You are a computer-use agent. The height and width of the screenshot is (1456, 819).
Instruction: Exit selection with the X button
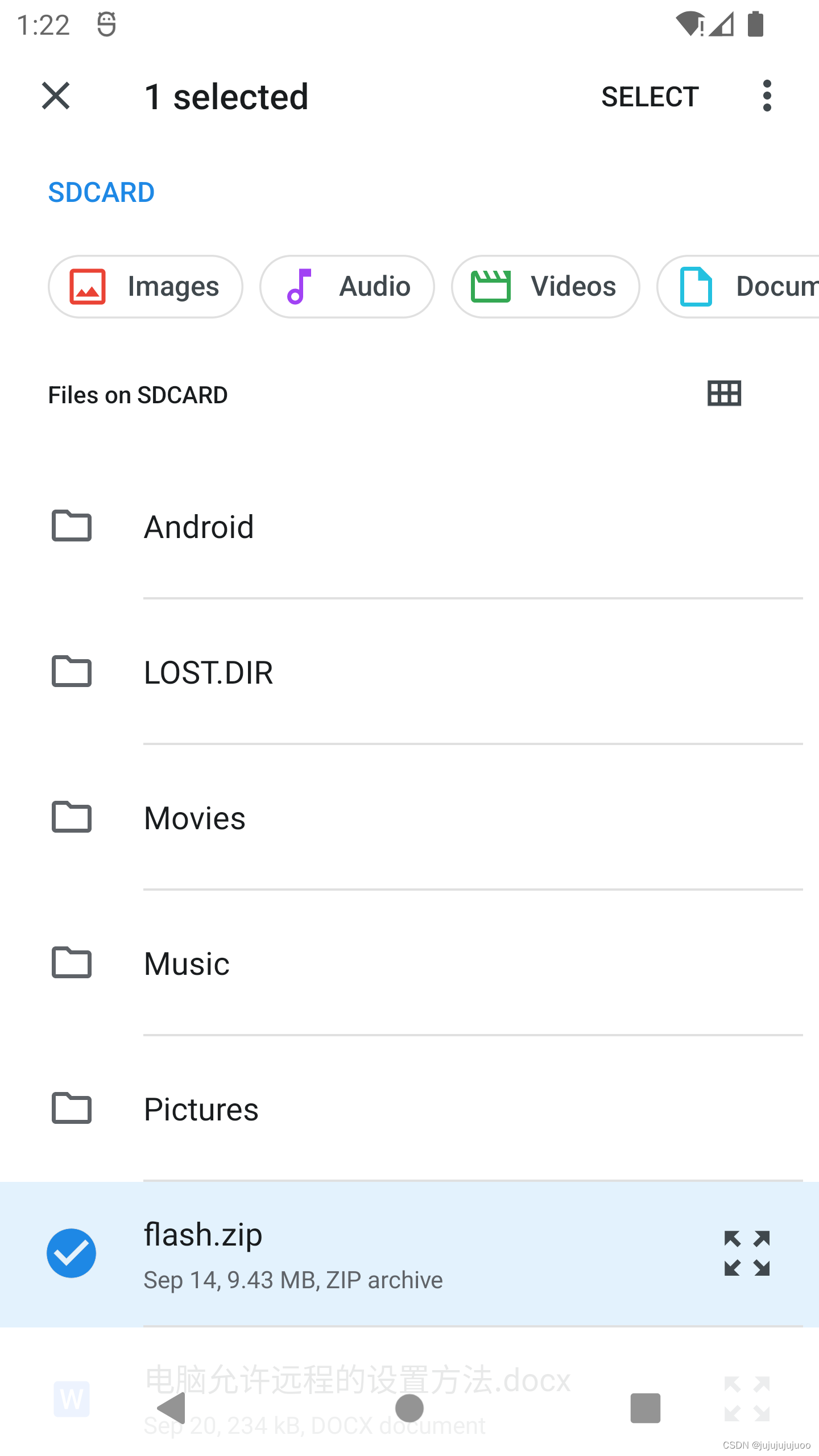pyautogui.click(x=55, y=96)
